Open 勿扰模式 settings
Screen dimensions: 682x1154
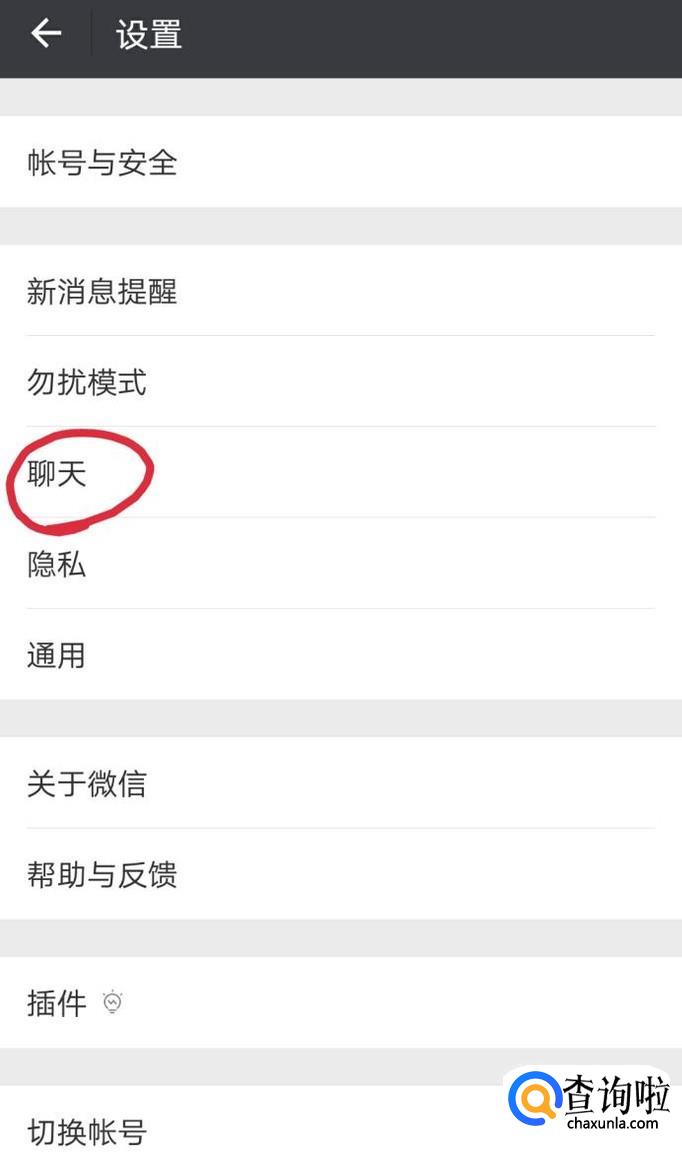(x=341, y=381)
